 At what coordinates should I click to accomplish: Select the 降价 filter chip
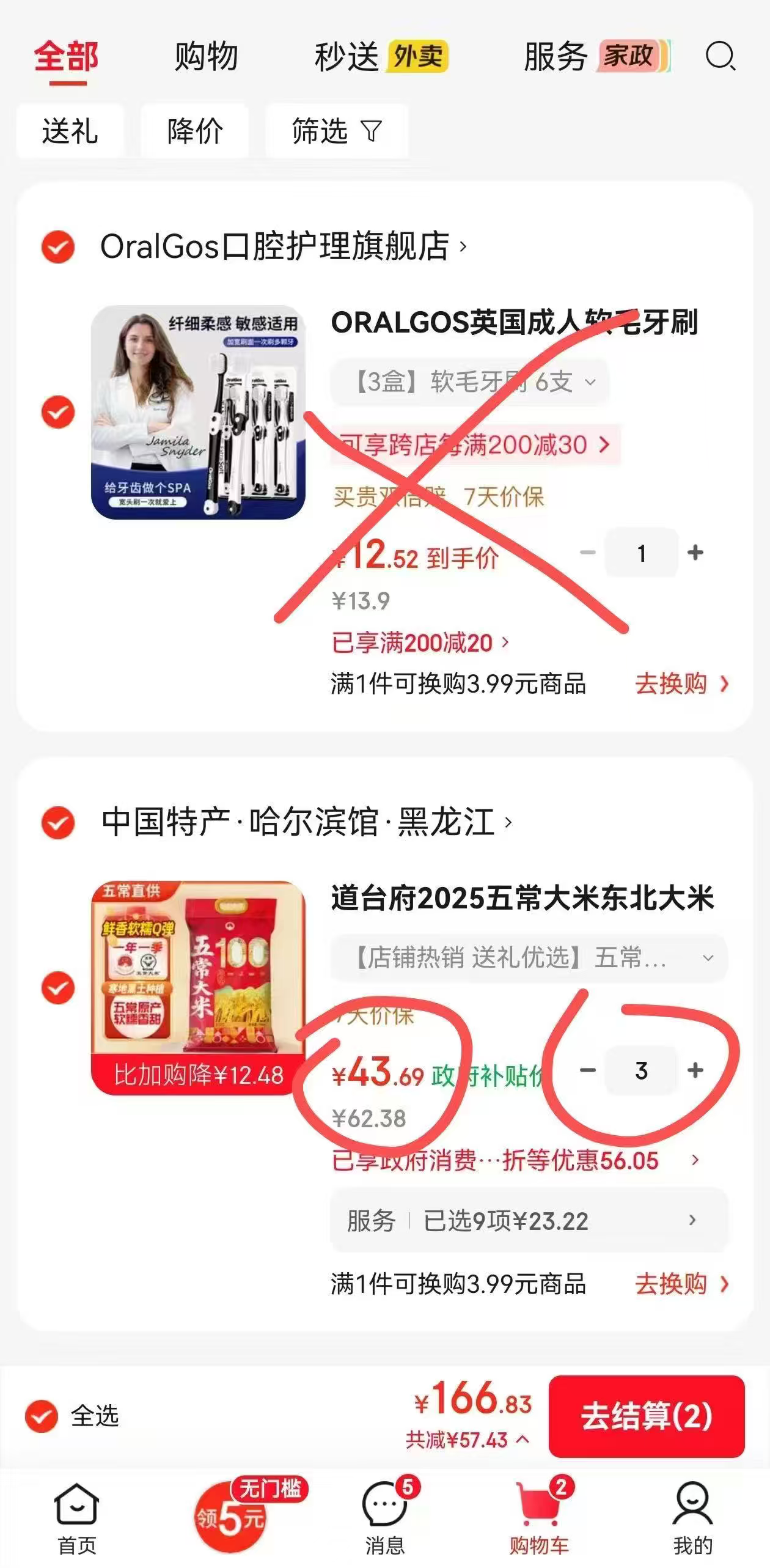click(195, 131)
